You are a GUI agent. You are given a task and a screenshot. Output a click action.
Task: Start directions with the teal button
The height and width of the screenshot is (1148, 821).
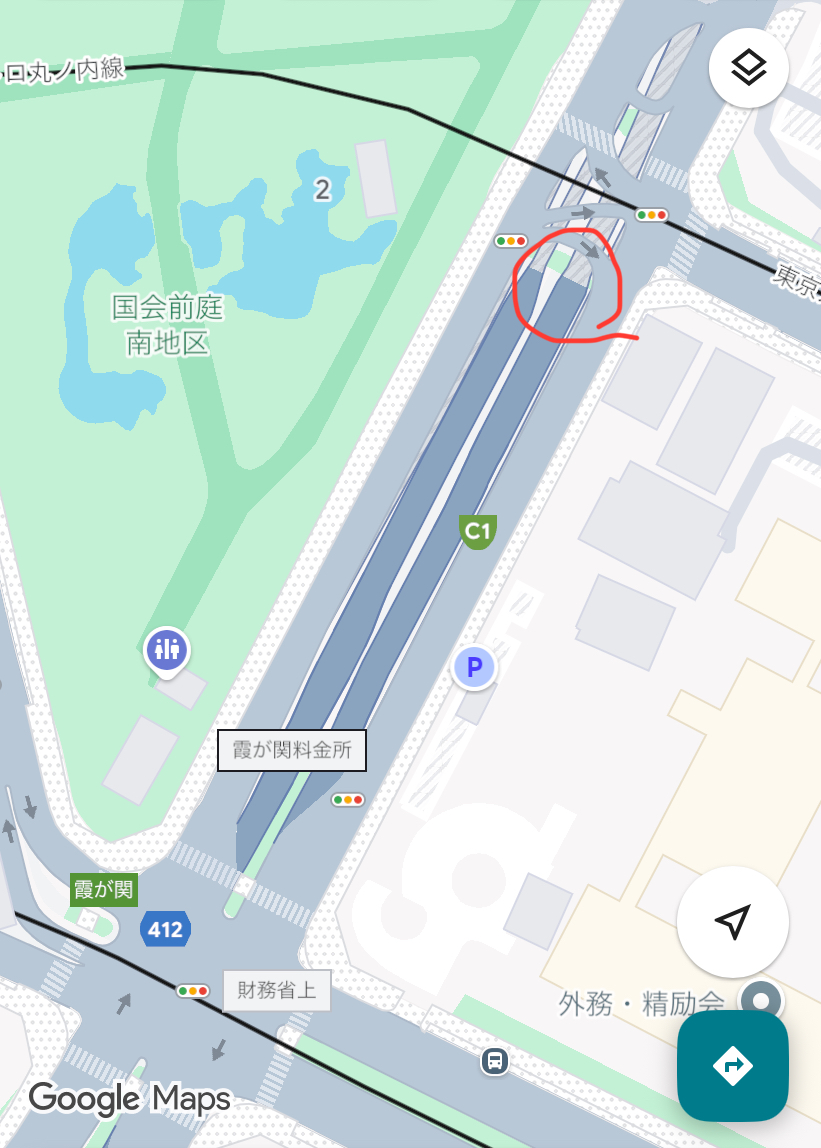tap(732, 1065)
